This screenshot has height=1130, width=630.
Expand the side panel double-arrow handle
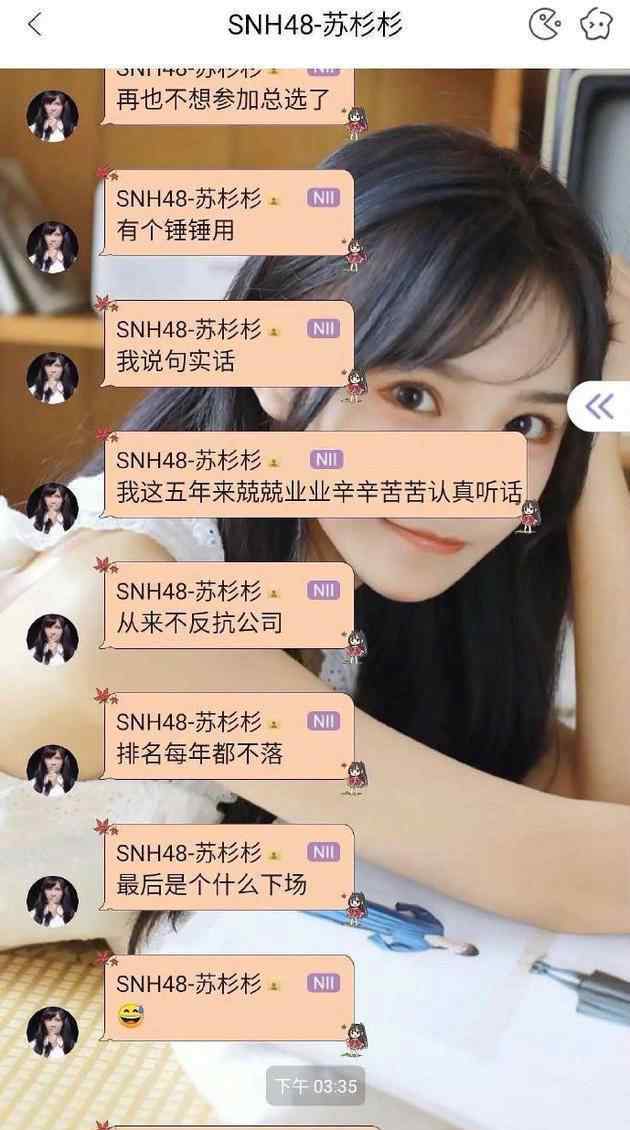600,406
